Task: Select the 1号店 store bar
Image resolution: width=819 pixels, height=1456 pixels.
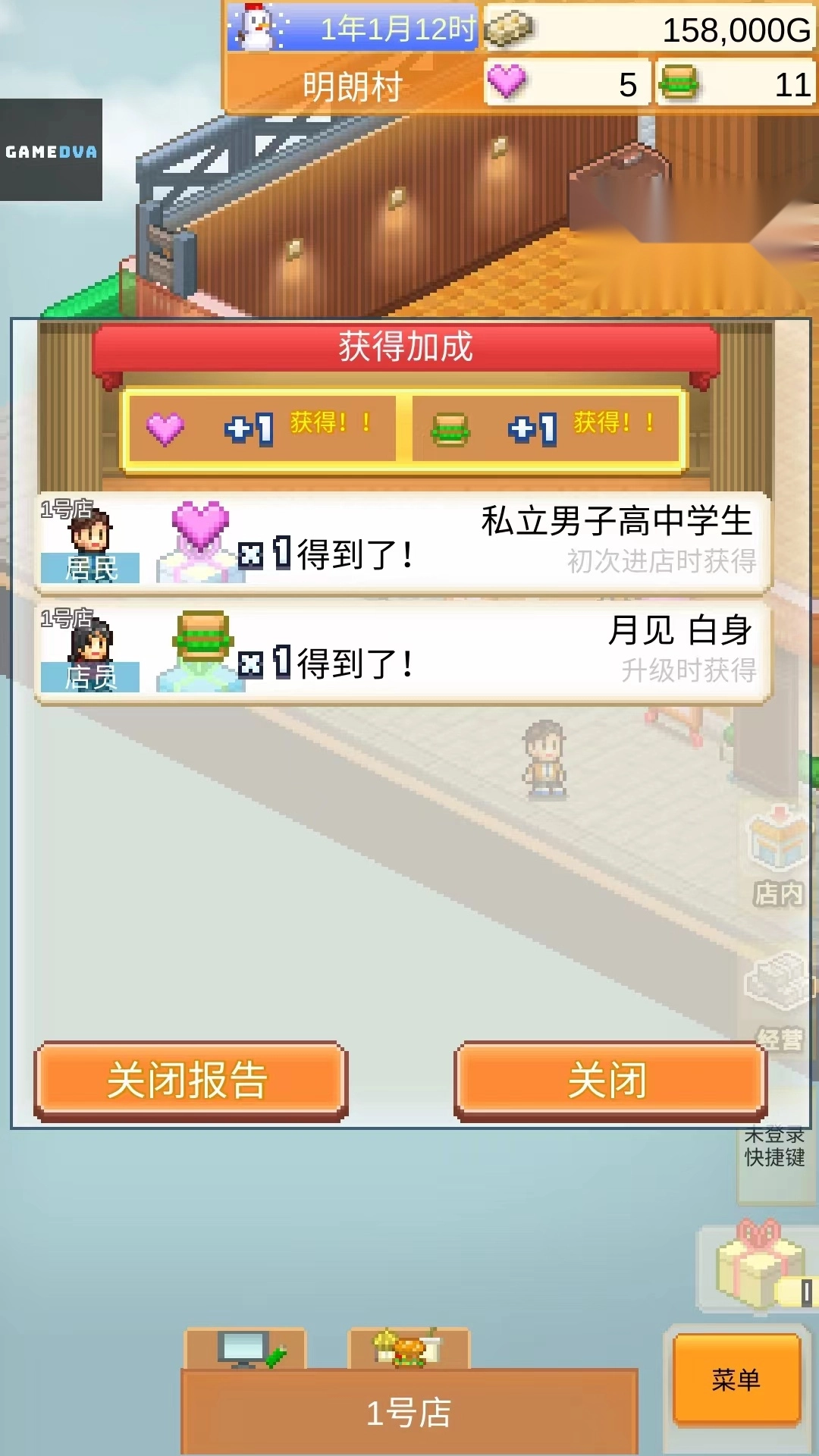Action: (409, 1414)
